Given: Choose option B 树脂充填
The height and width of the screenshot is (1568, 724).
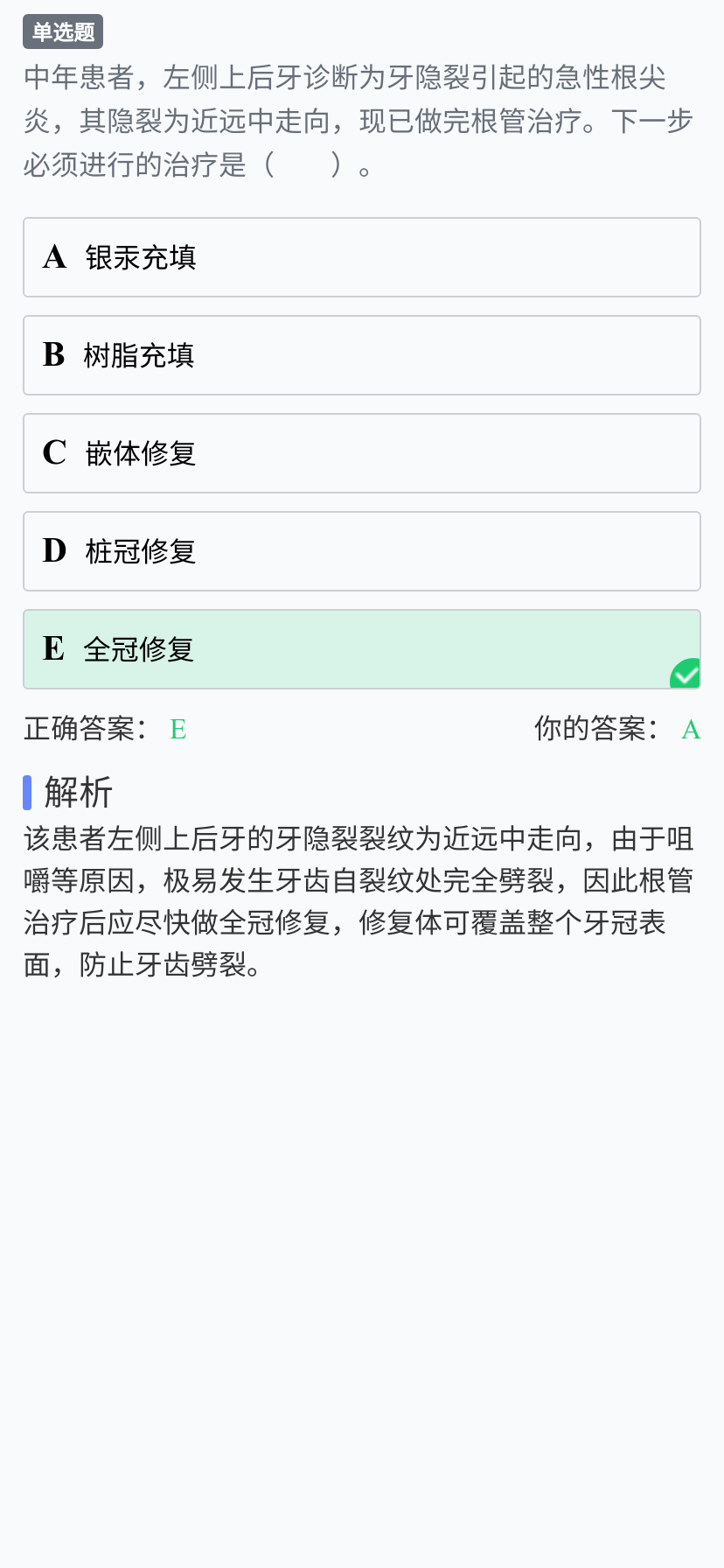Looking at the screenshot, I should [362, 355].
